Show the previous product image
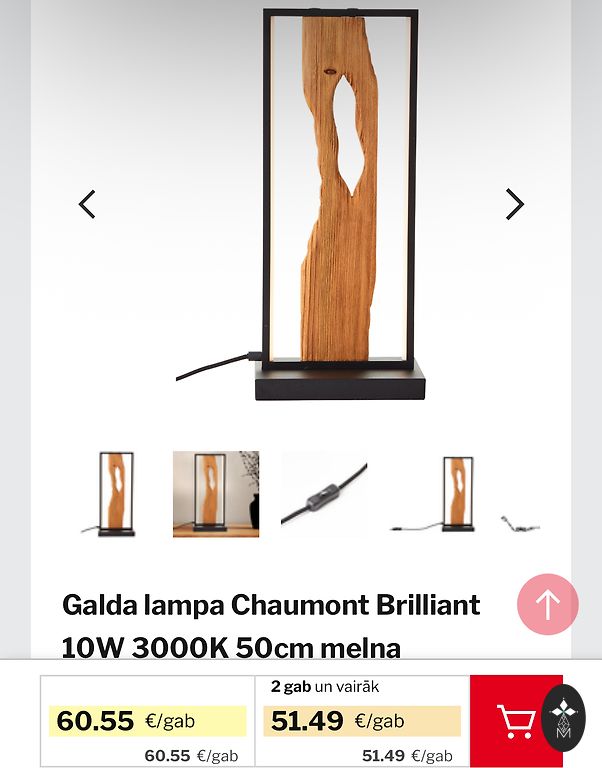The width and height of the screenshot is (602, 768). [87, 204]
